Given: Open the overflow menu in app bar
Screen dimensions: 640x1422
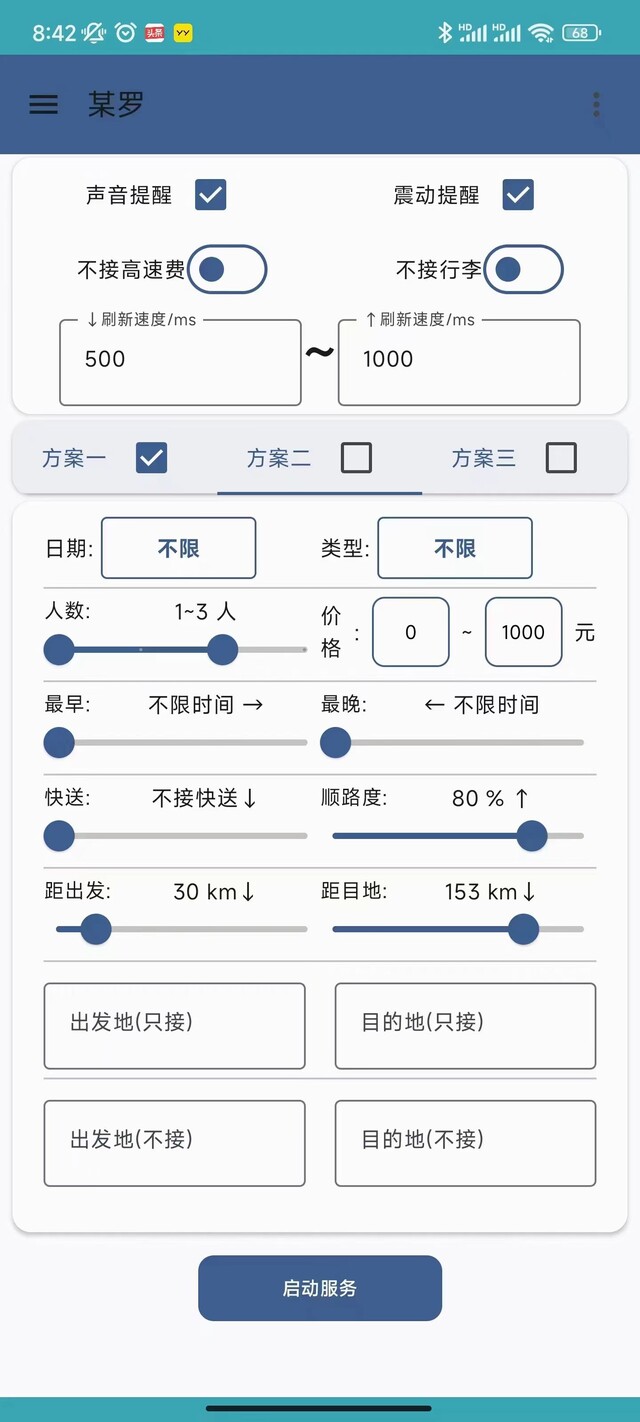Looking at the screenshot, I should [596, 104].
